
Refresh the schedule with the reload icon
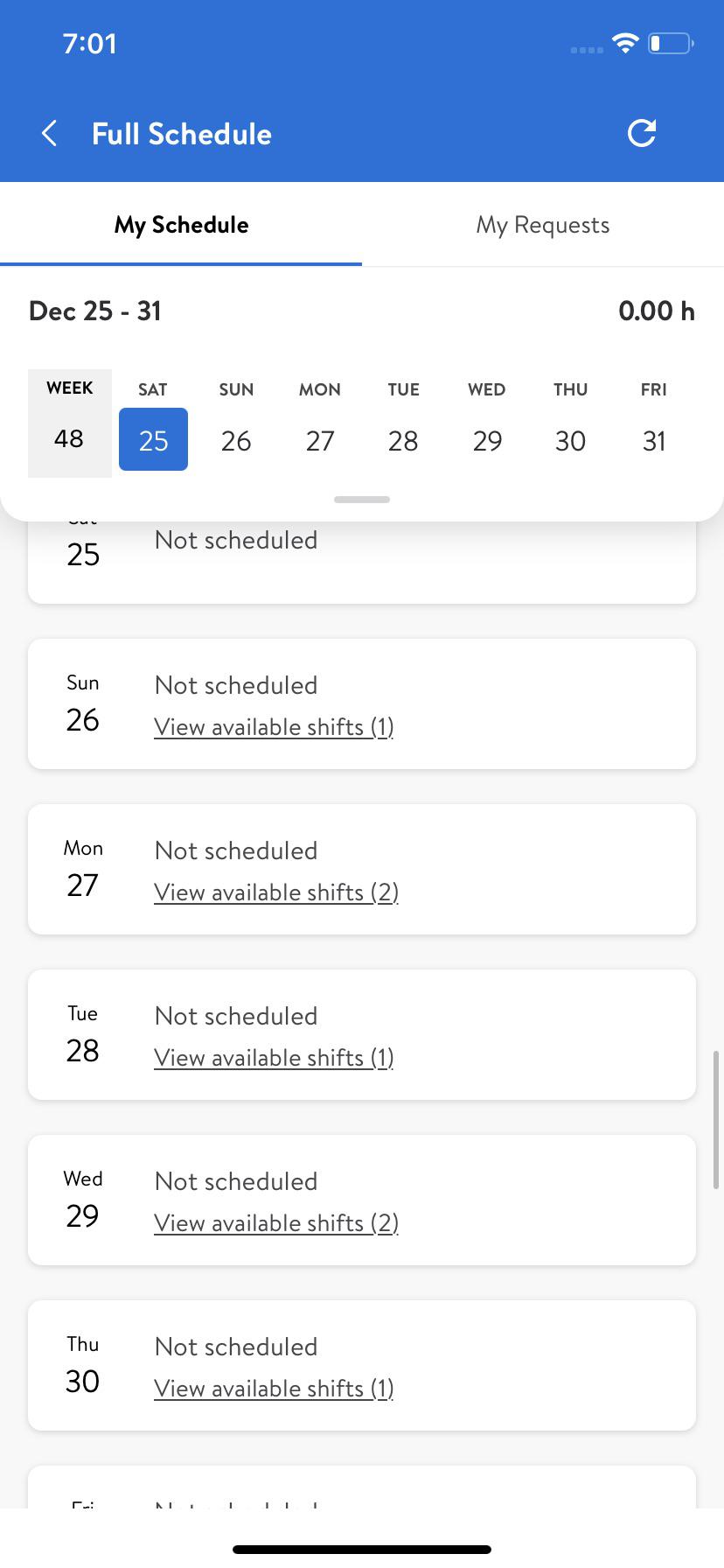point(641,133)
